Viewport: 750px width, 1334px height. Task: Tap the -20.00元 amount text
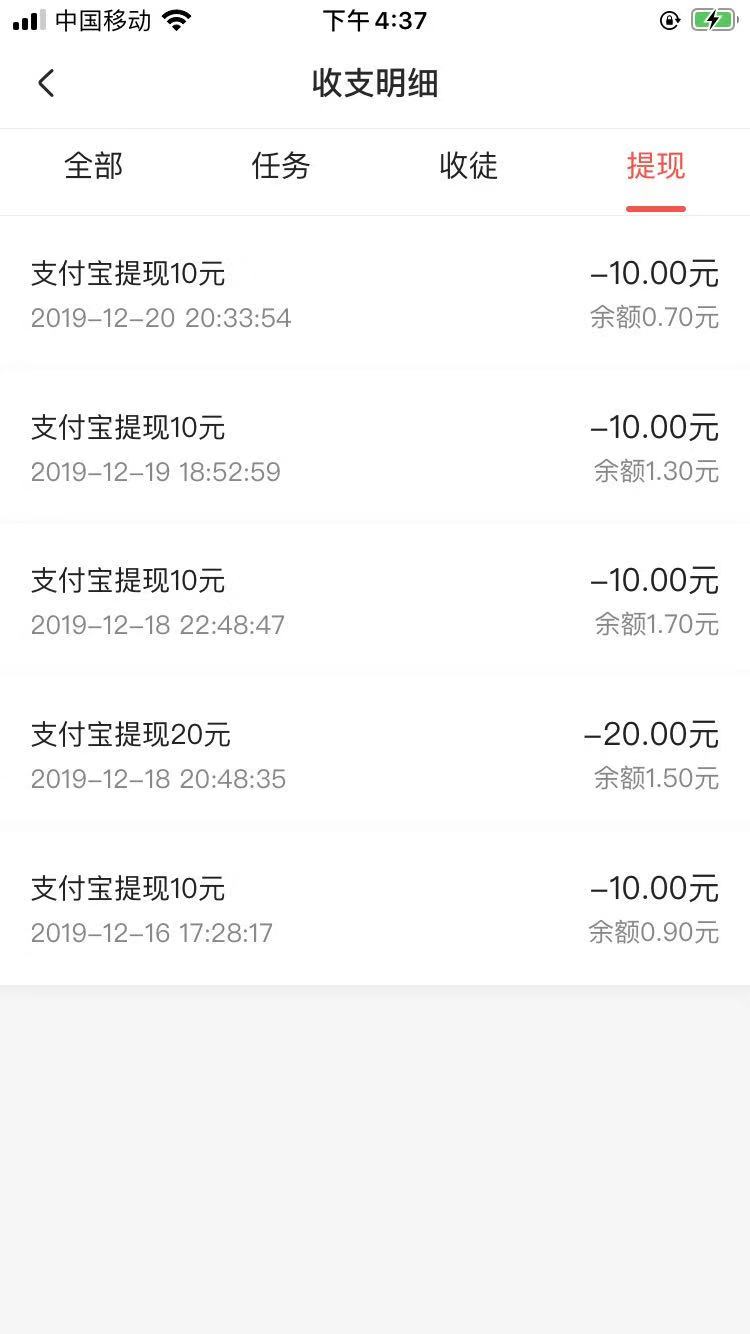pos(652,733)
